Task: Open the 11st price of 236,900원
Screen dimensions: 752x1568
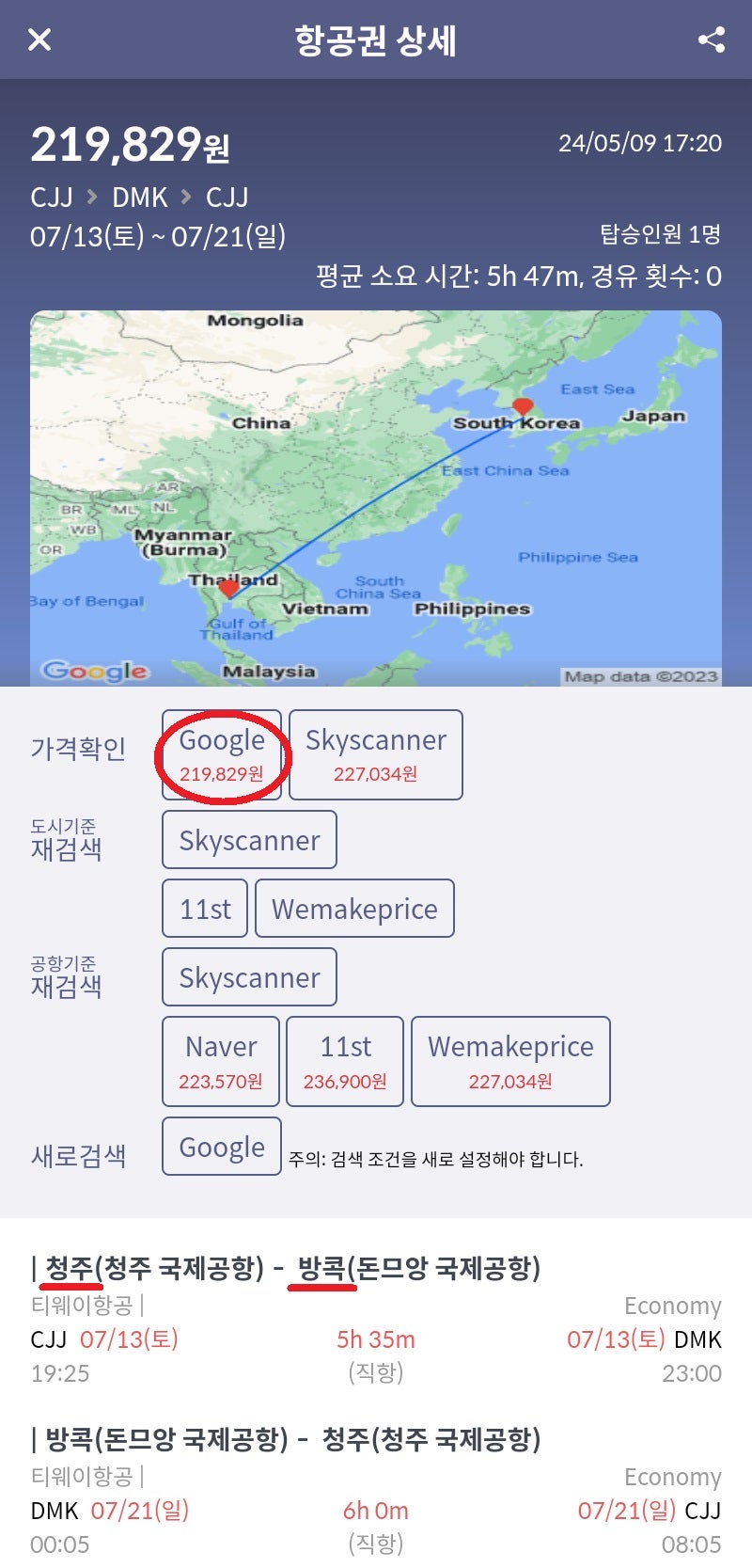Action: pyautogui.click(x=345, y=1062)
